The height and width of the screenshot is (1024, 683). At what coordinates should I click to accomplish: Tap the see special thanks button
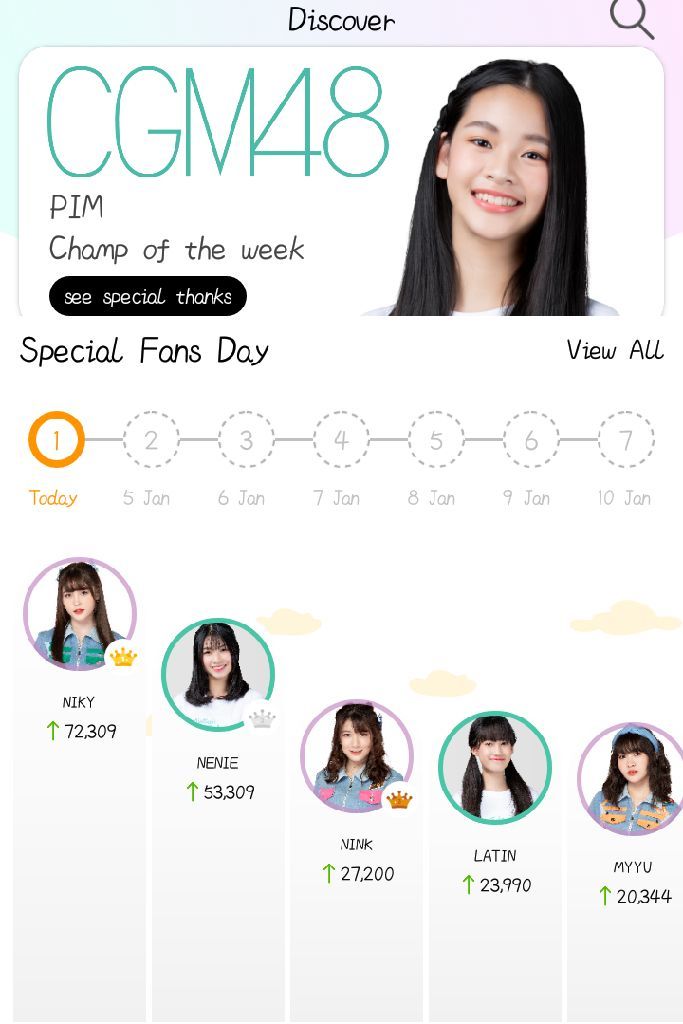[148, 297]
